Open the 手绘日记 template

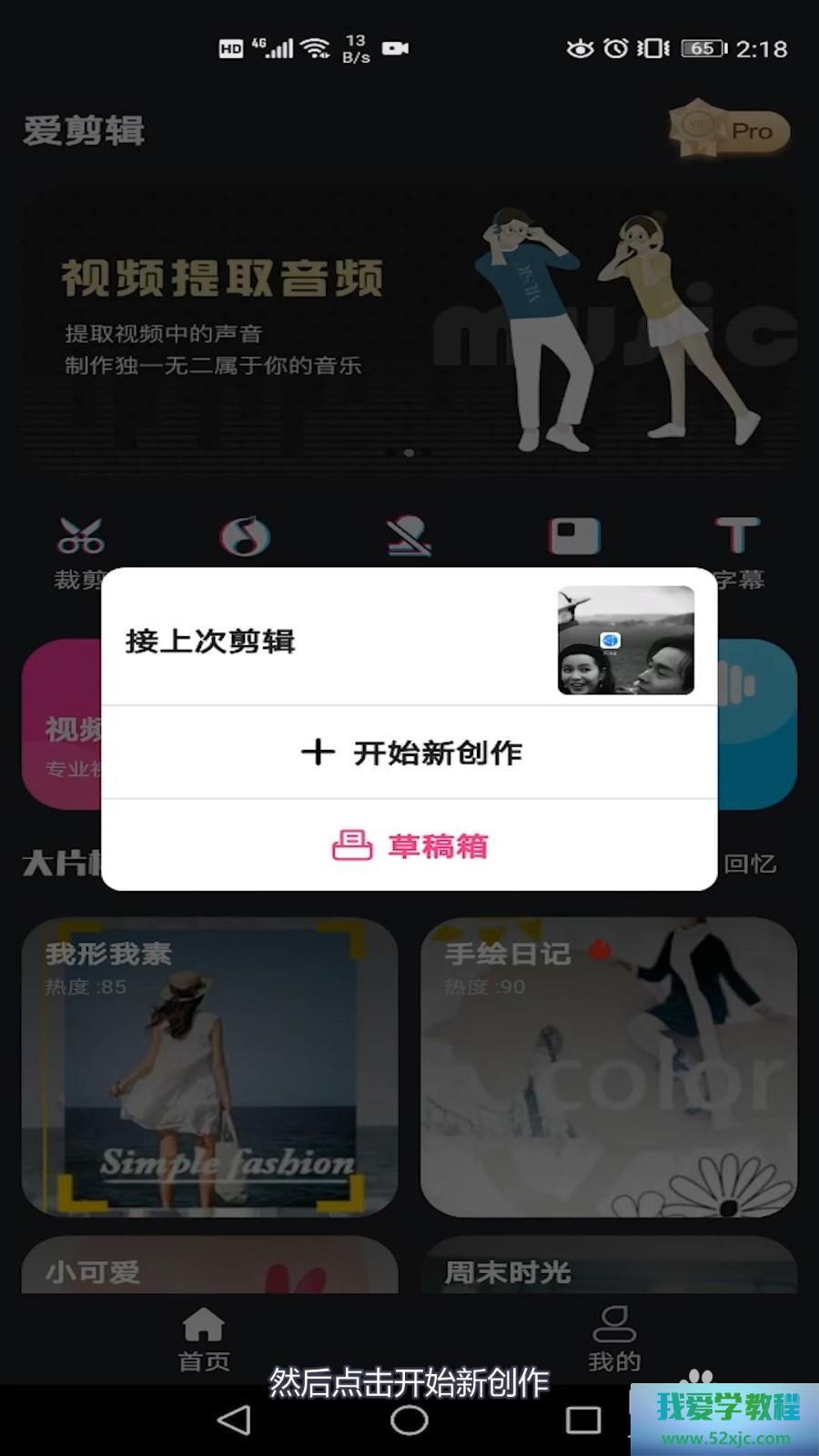pos(608,1067)
